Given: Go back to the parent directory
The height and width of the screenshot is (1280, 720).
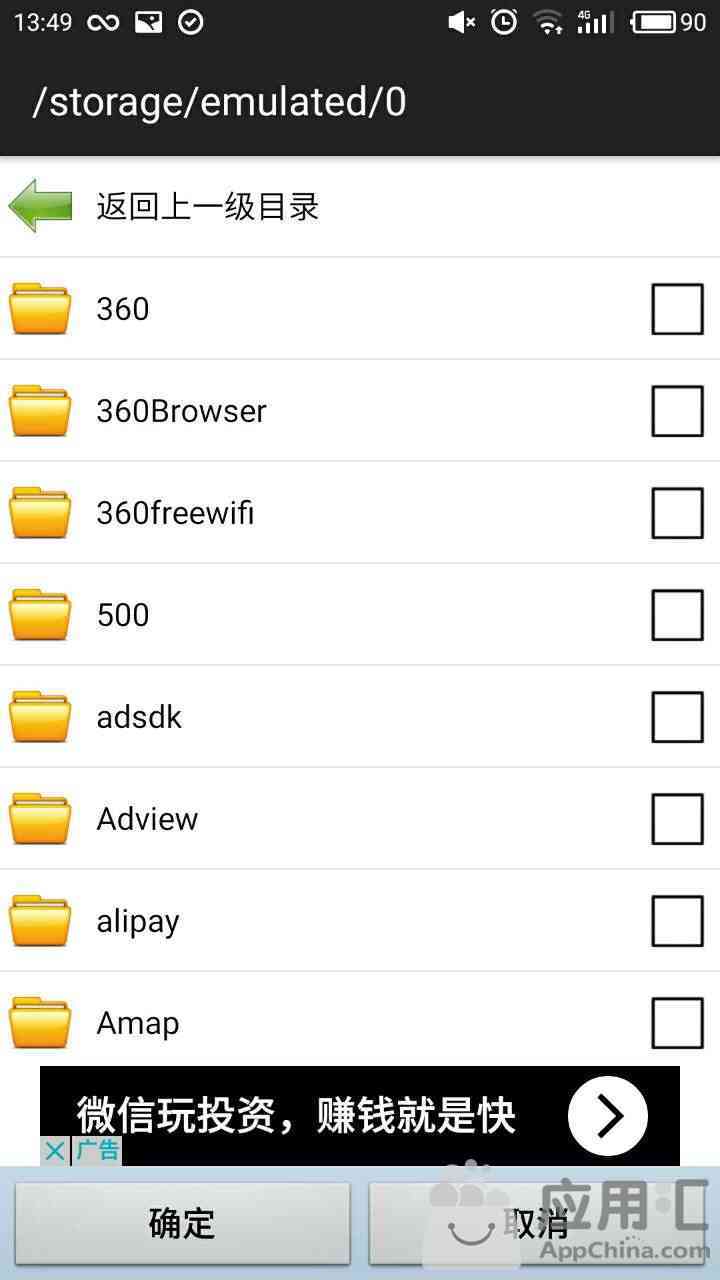Looking at the screenshot, I should coord(360,206).
